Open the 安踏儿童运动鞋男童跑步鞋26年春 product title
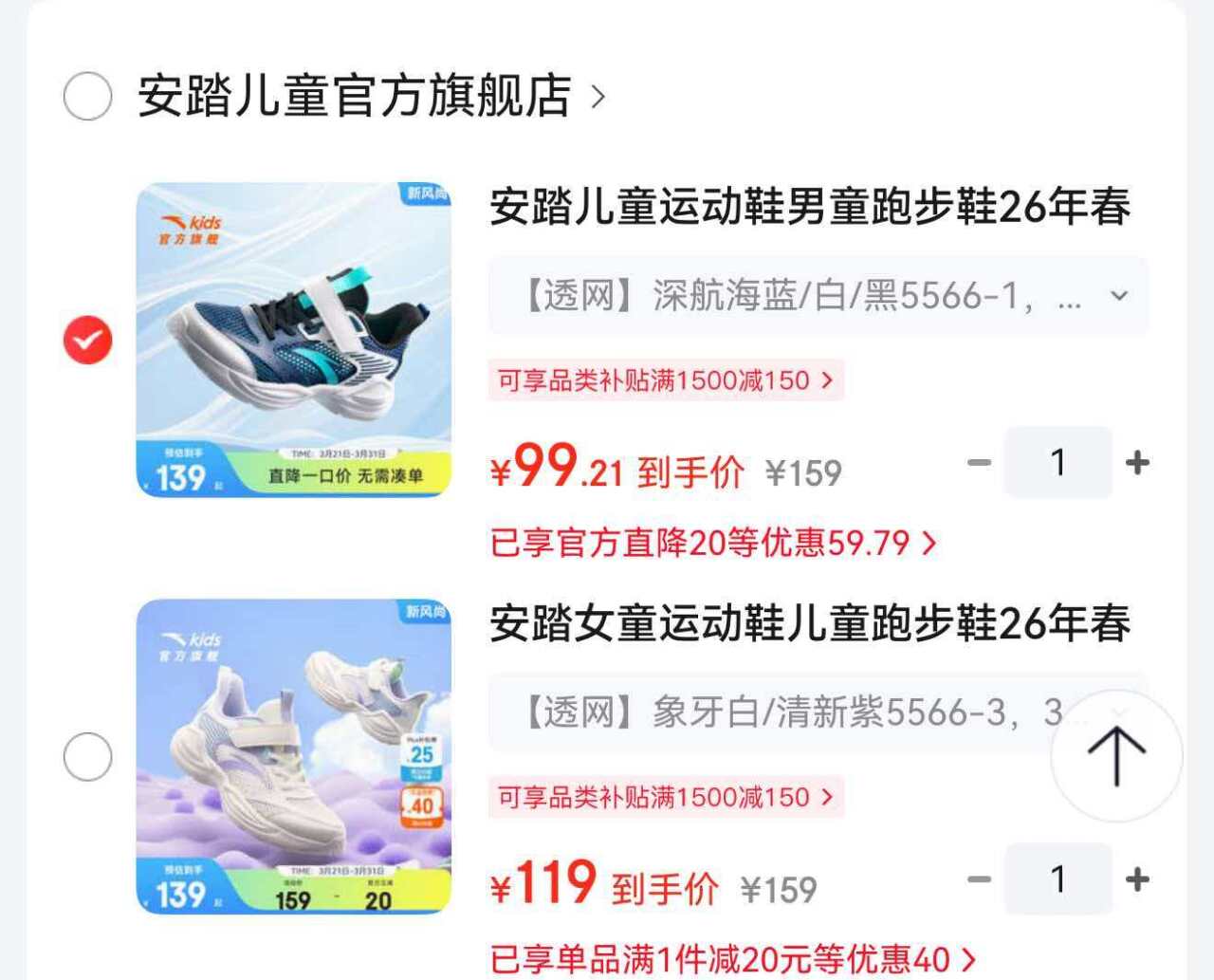 (x=810, y=207)
